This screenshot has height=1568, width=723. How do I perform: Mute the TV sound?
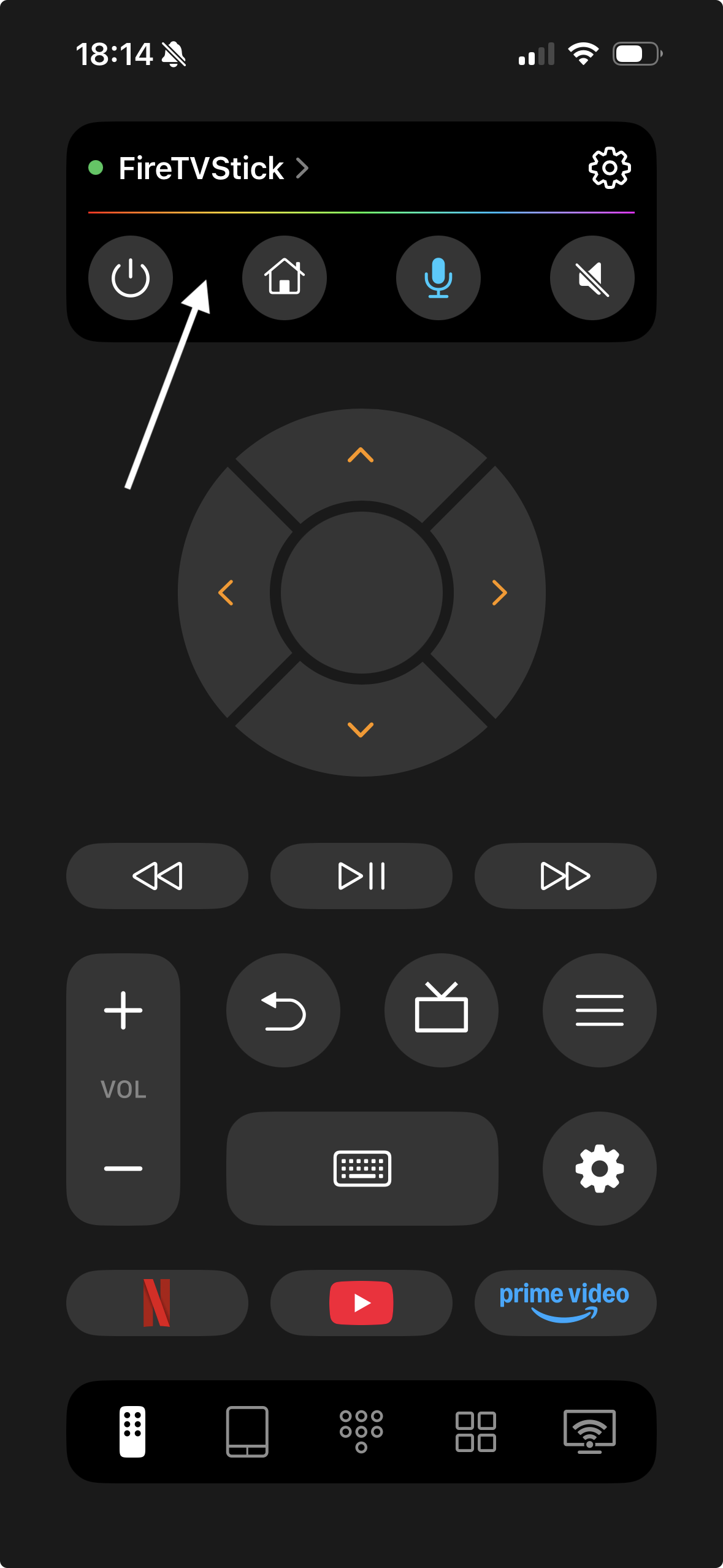click(592, 278)
